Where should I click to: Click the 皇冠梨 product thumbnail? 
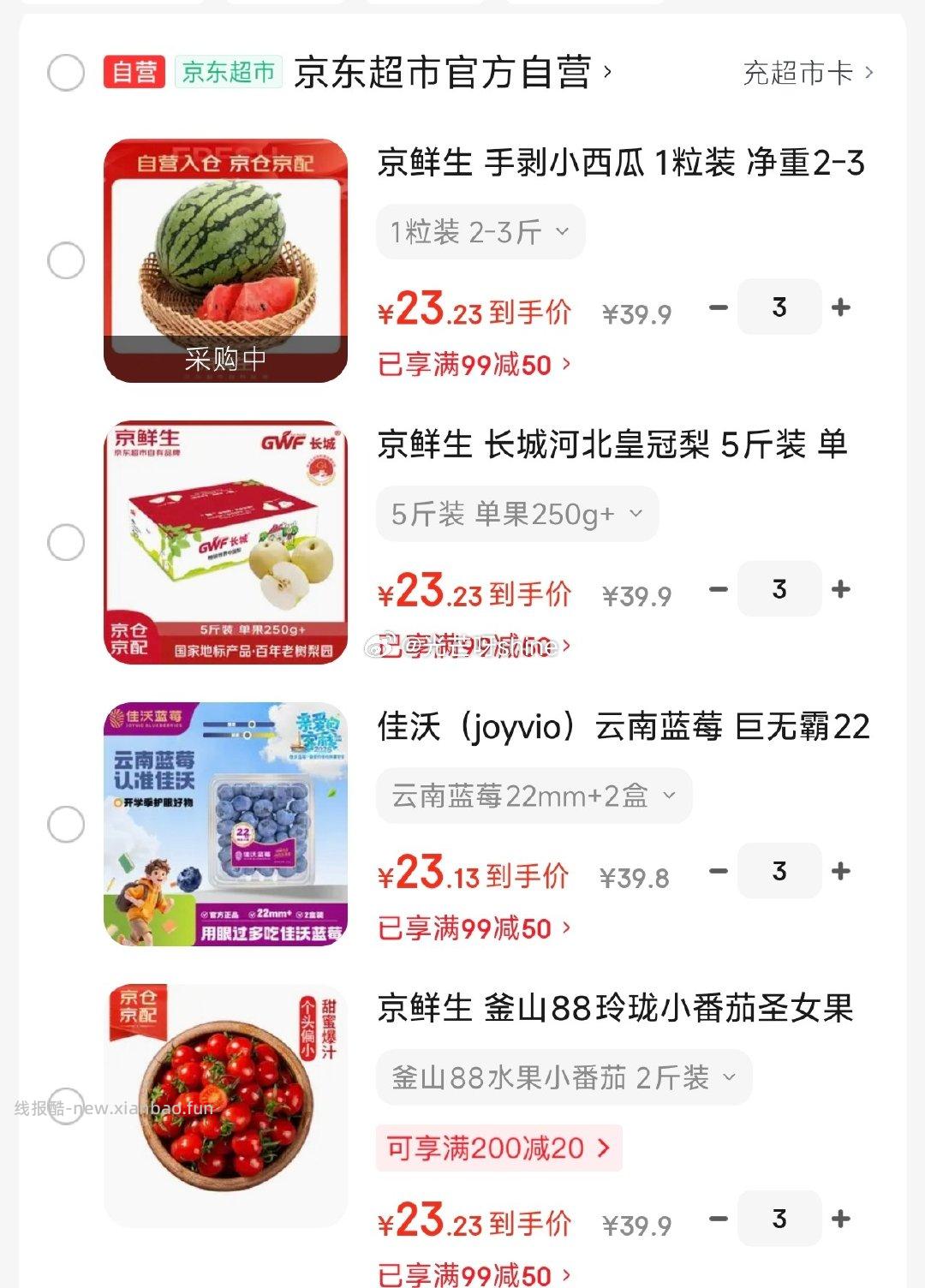(x=227, y=538)
